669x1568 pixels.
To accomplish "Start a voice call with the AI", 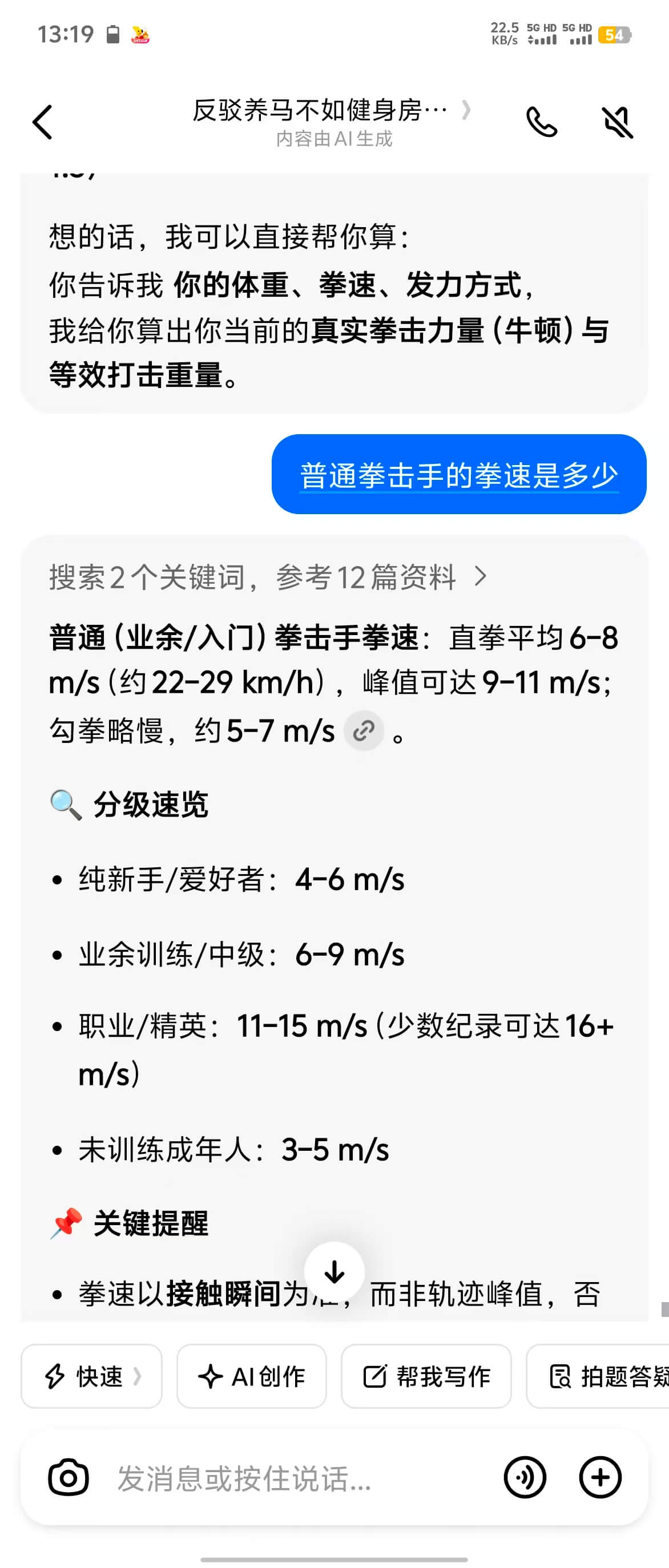I will pyautogui.click(x=541, y=122).
